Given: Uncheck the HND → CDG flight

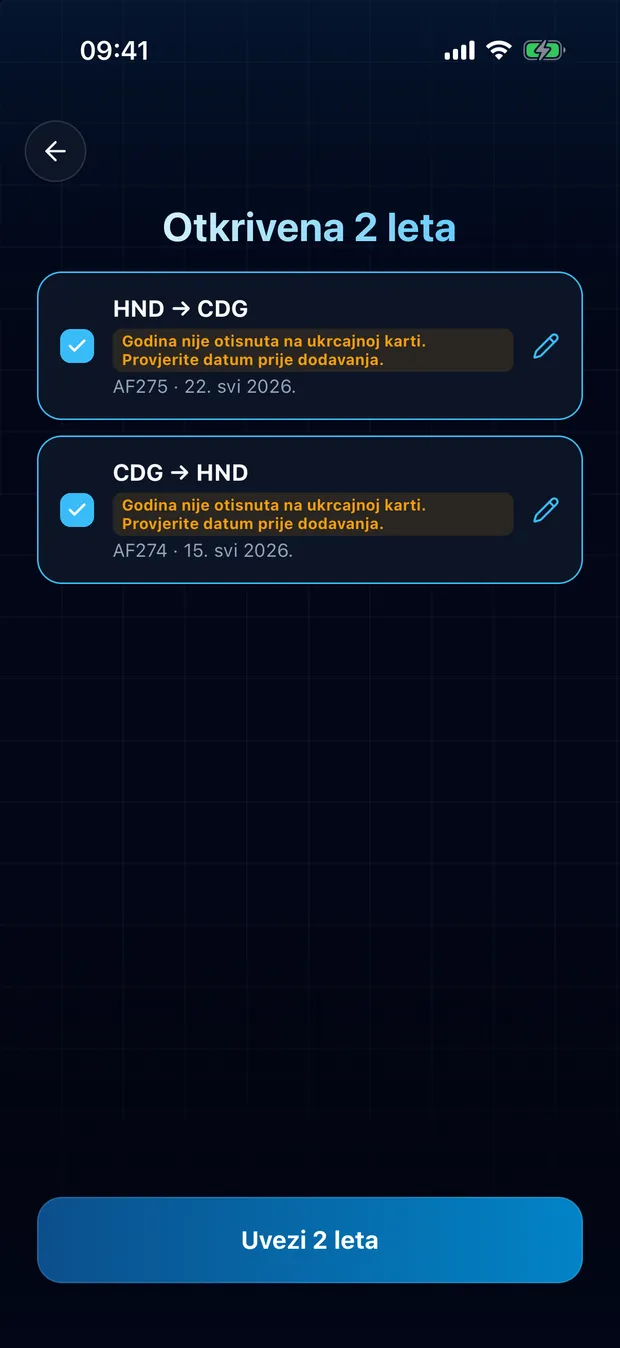Looking at the screenshot, I should (x=77, y=346).
